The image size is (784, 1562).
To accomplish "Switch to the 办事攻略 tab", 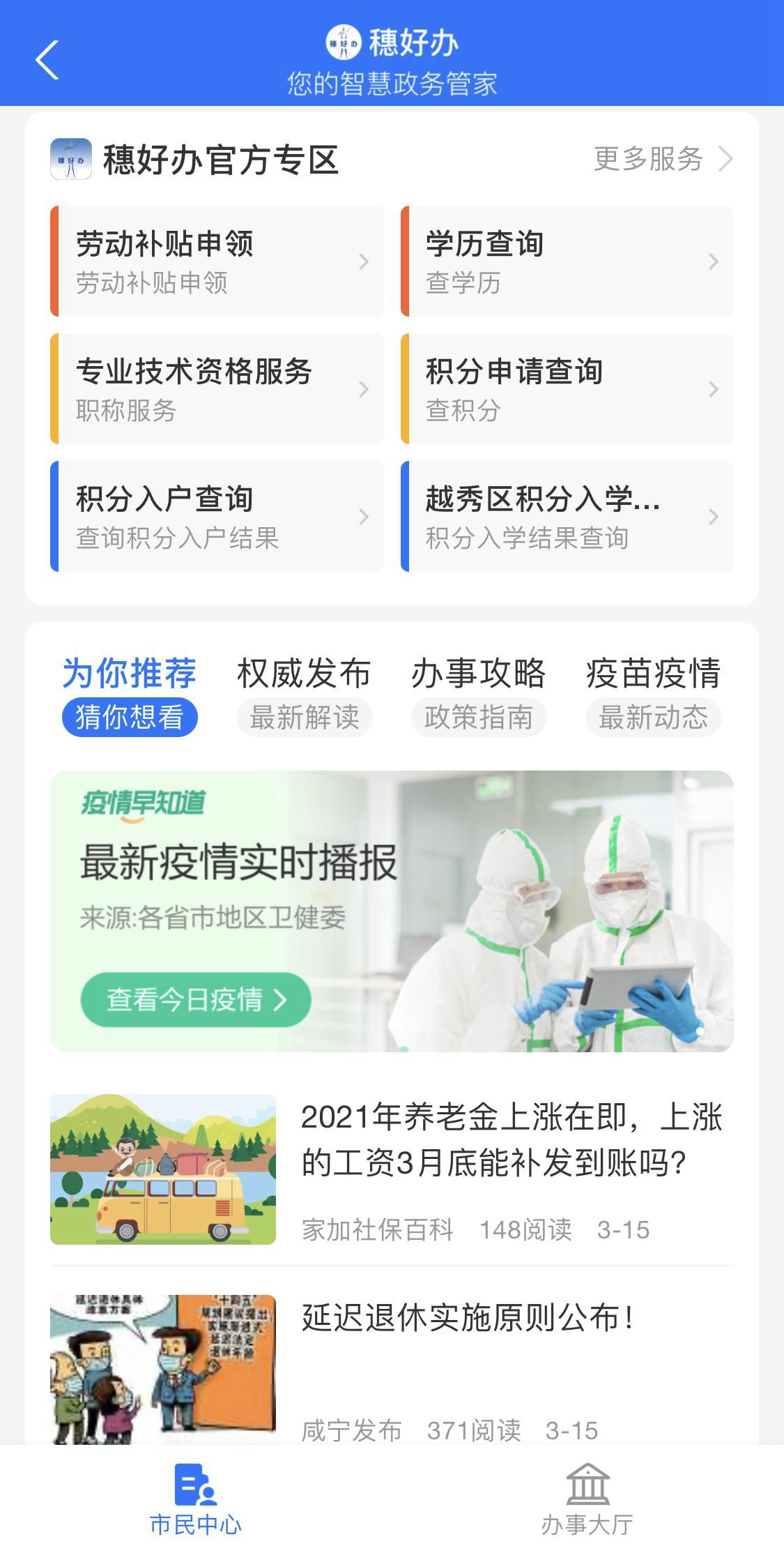I will tap(479, 695).
